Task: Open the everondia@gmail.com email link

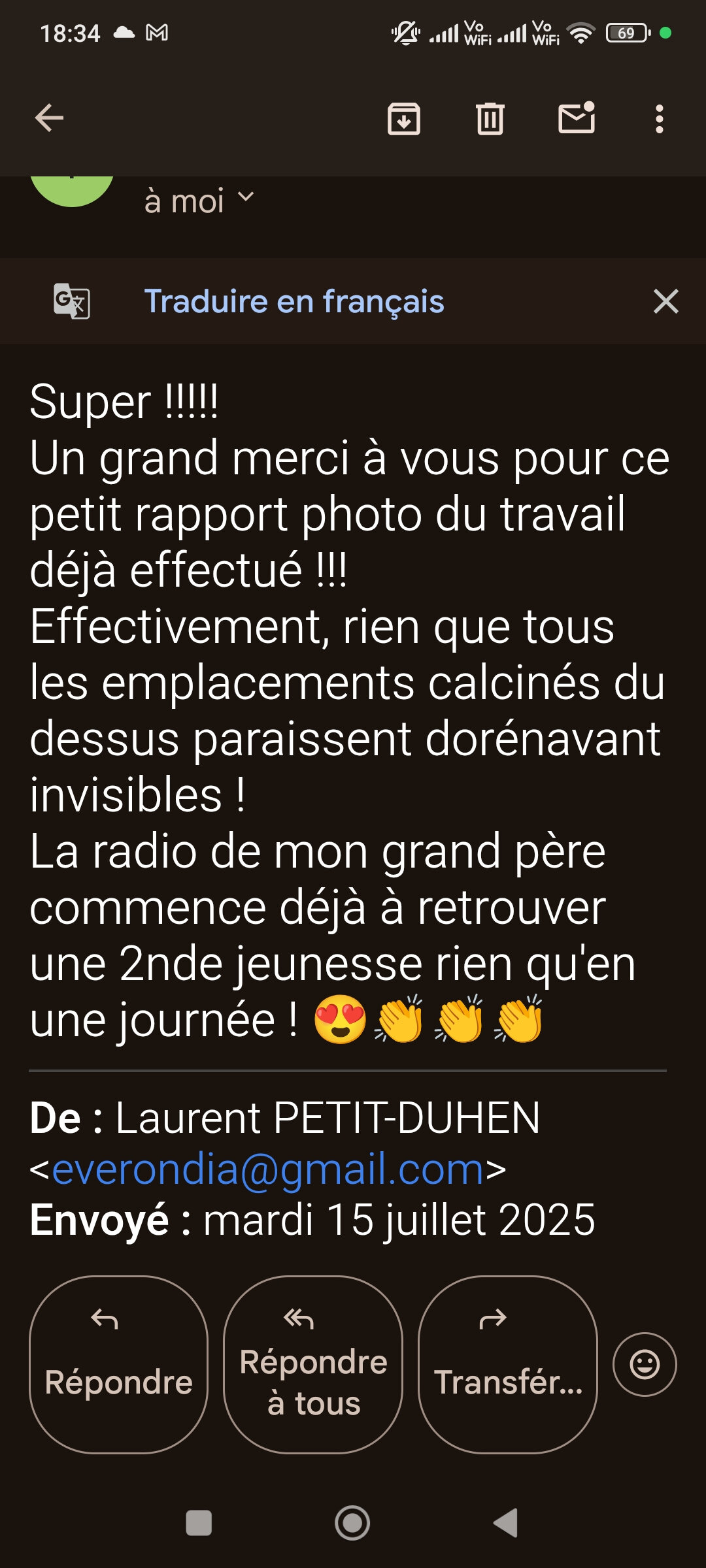Action: [267, 1169]
